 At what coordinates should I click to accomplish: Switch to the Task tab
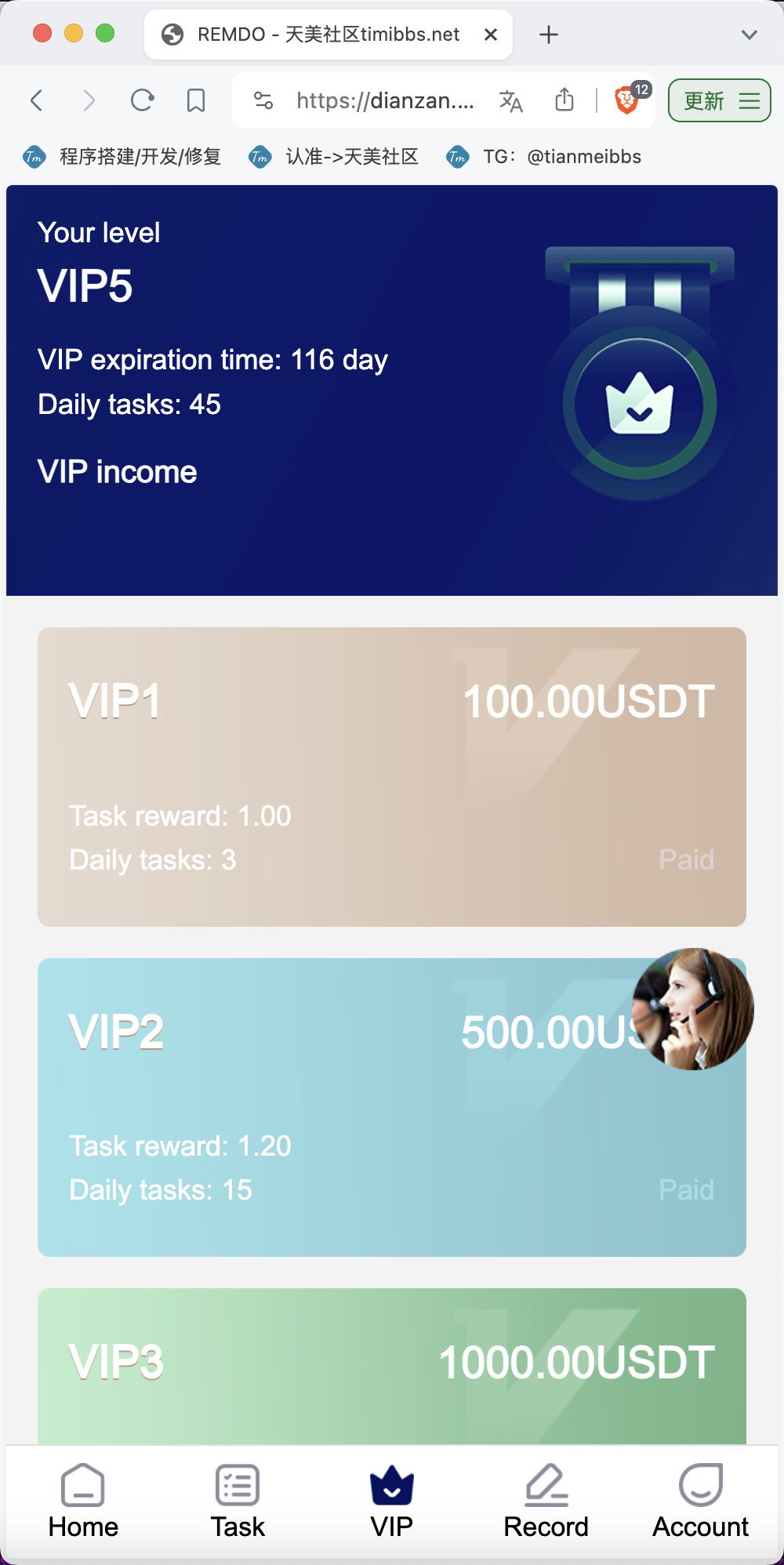tap(238, 1501)
